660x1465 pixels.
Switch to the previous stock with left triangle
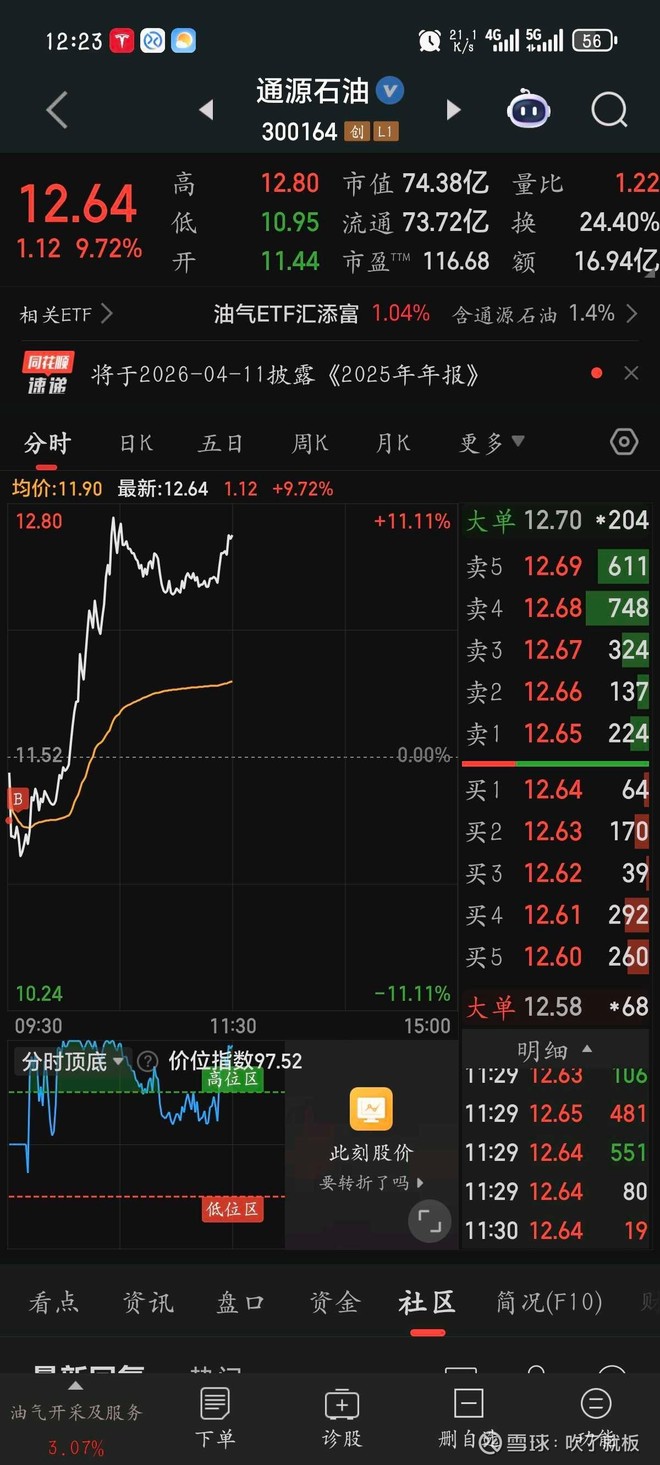pos(207,110)
